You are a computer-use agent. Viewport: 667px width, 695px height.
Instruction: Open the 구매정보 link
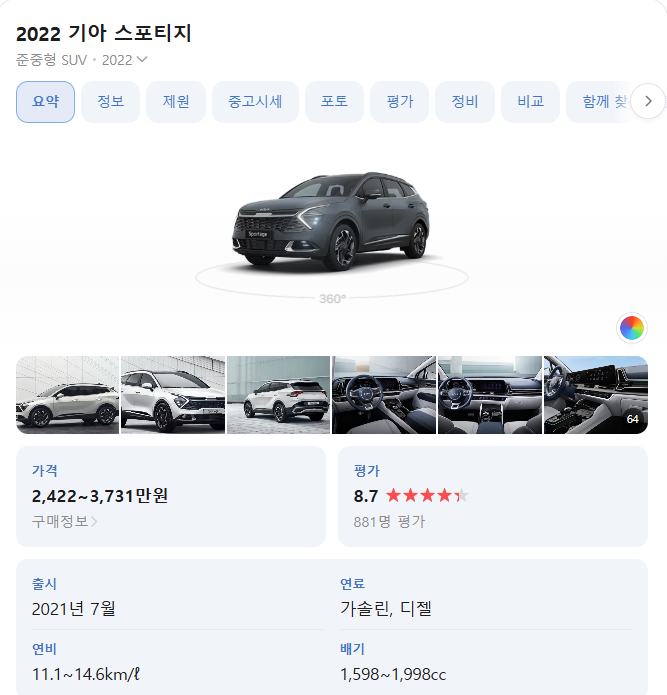click(x=65, y=521)
